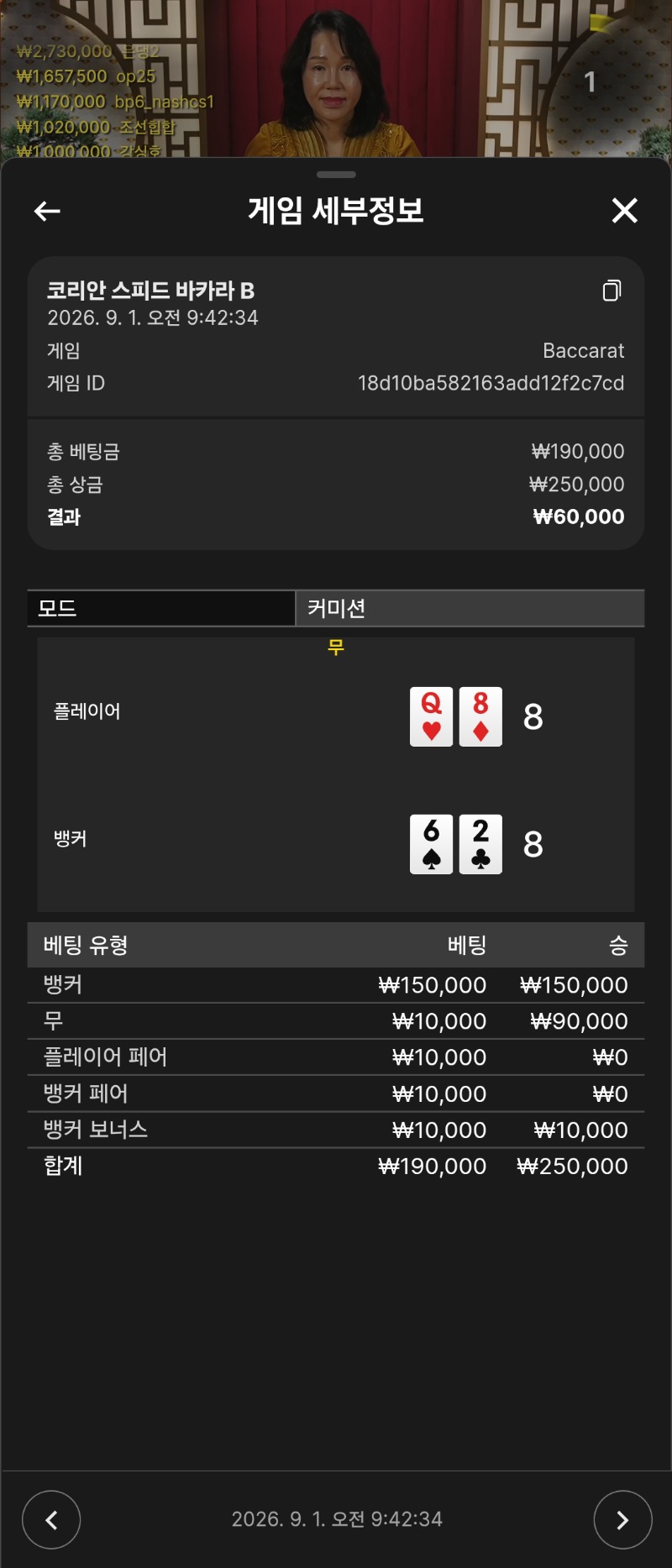Copy the game ID
This screenshot has height=1568, width=672.
coord(612,291)
